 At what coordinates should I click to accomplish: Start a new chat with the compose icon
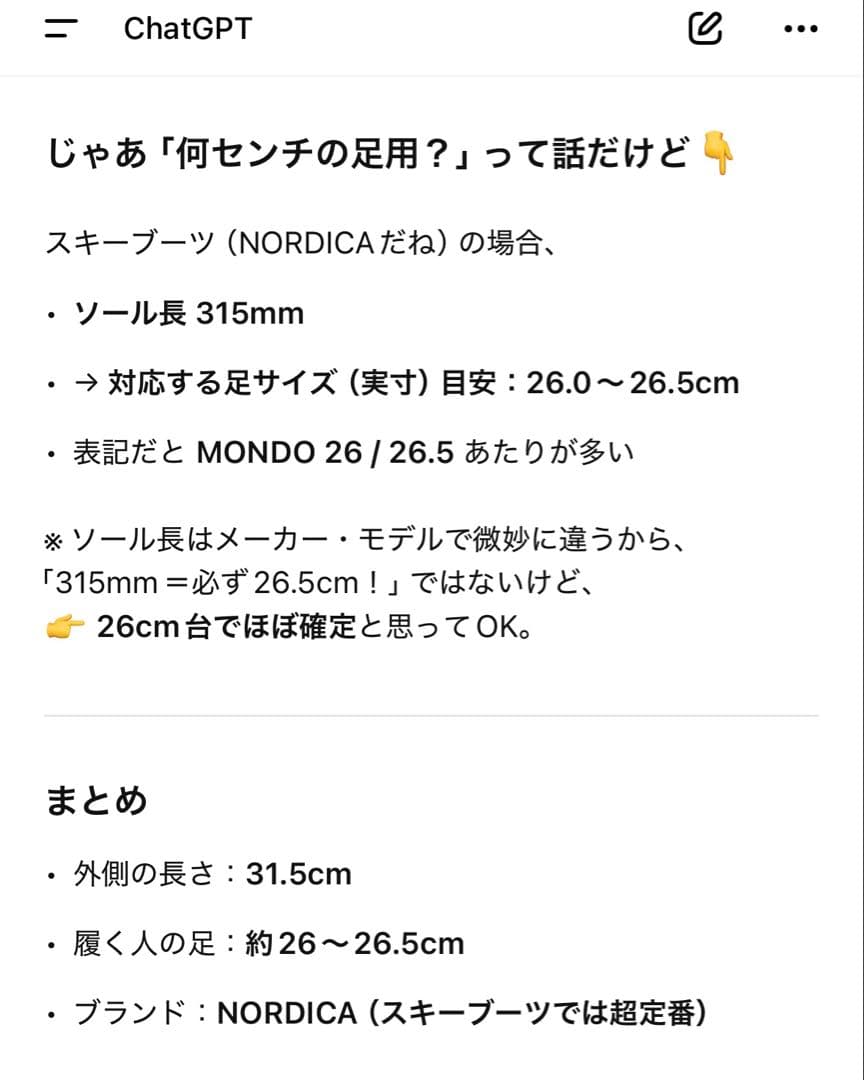pyautogui.click(x=706, y=28)
